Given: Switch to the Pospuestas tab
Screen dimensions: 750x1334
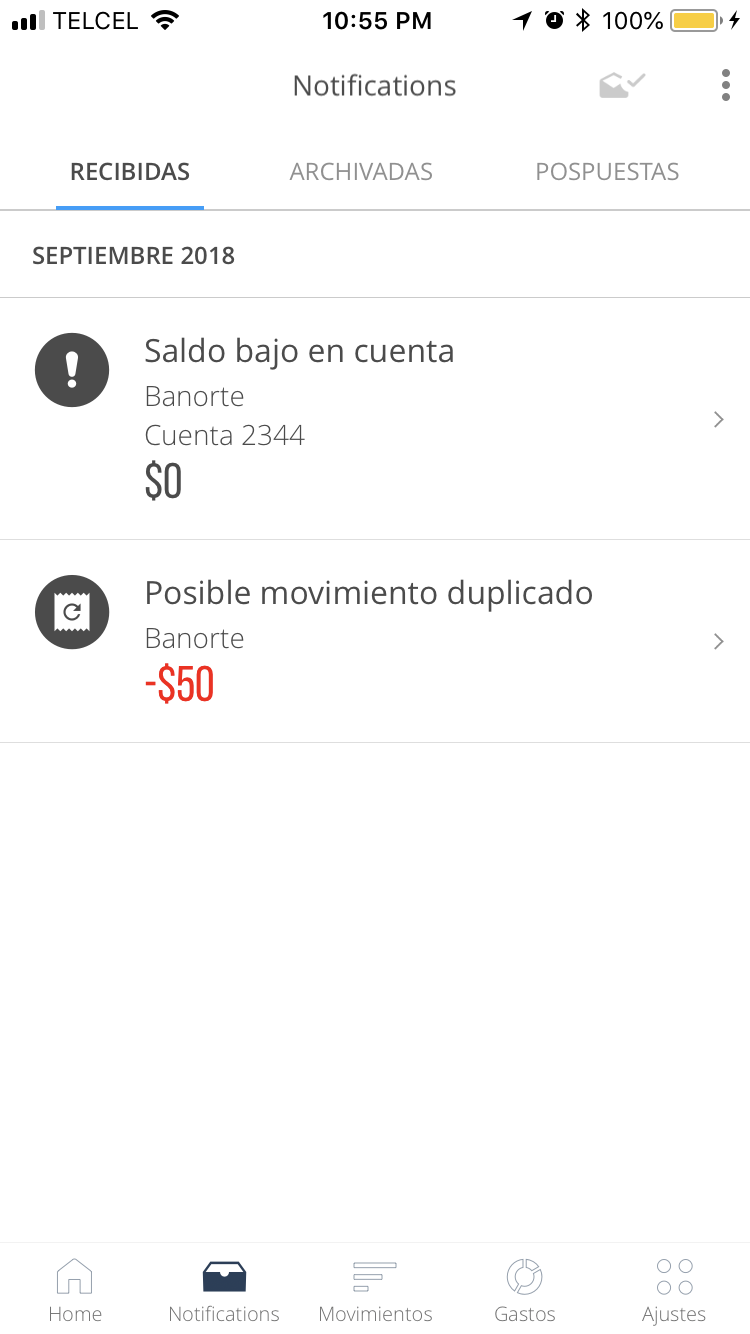Looking at the screenshot, I should [607, 172].
